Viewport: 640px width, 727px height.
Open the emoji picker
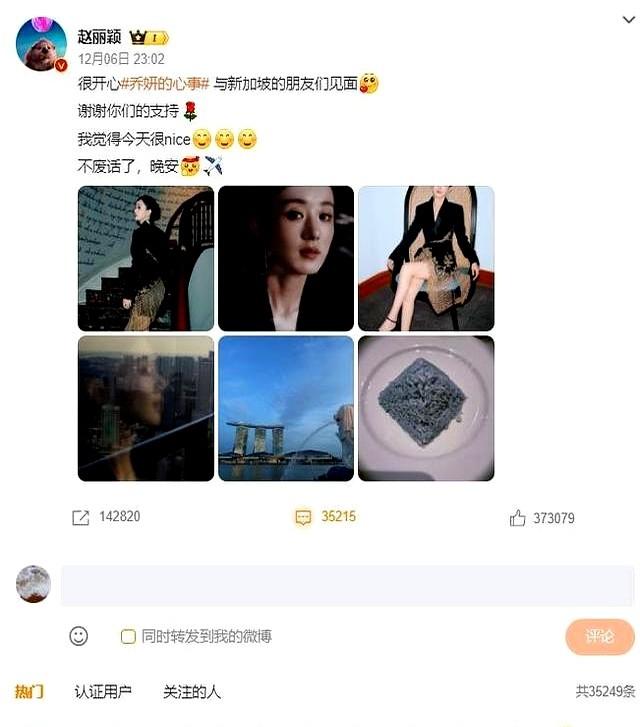click(78, 636)
